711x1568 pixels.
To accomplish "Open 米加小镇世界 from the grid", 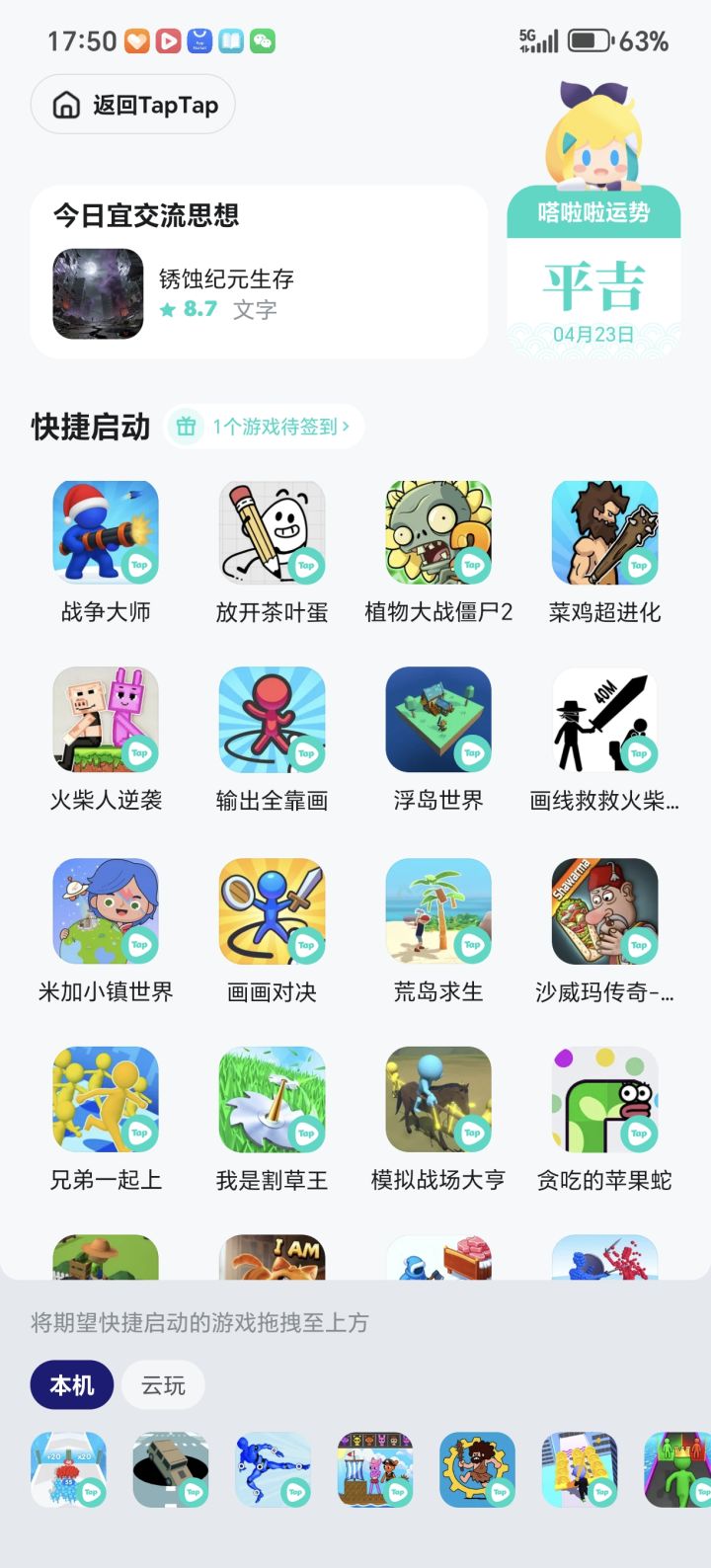I will coord(106,910).
